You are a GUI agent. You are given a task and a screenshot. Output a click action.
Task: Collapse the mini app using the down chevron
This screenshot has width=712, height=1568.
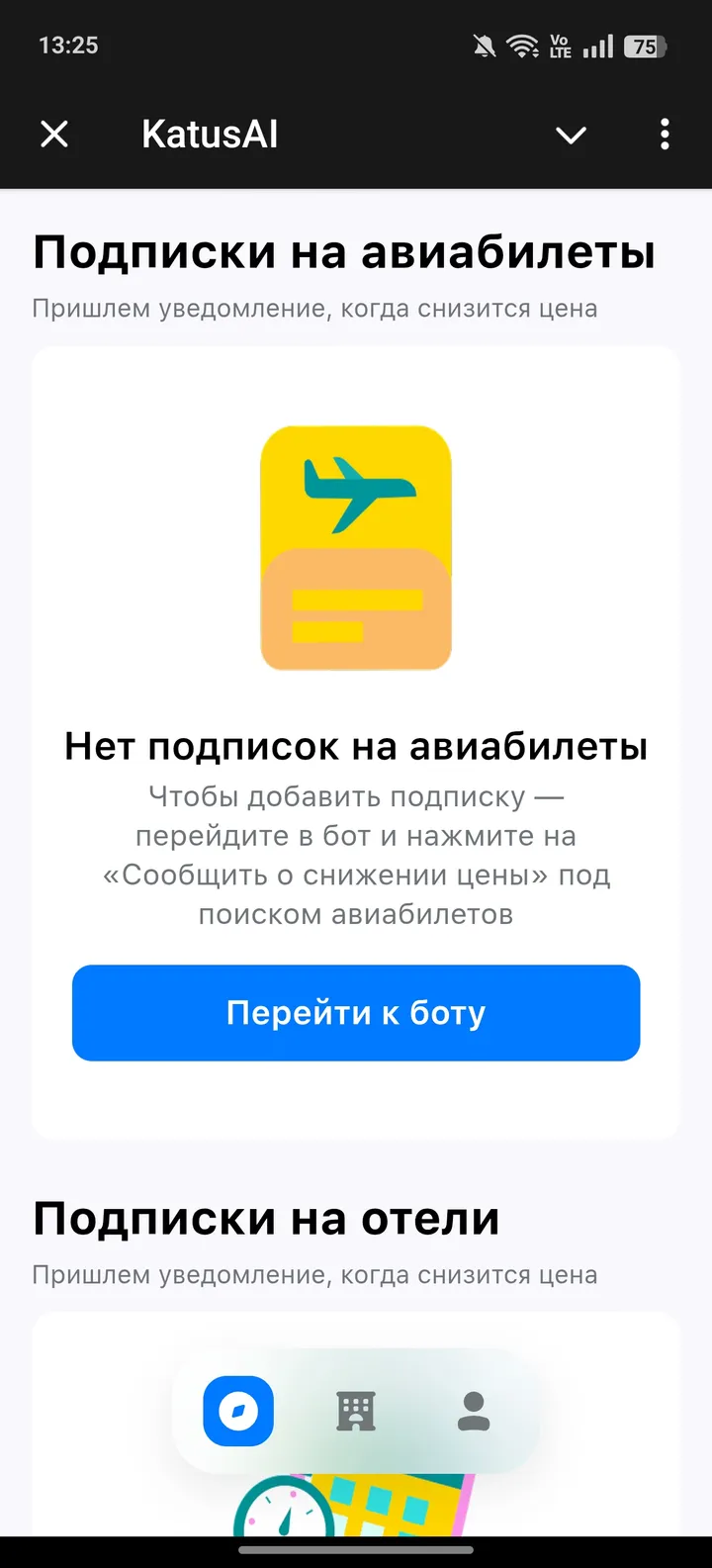pyautogui.click(x=571, y=134)
